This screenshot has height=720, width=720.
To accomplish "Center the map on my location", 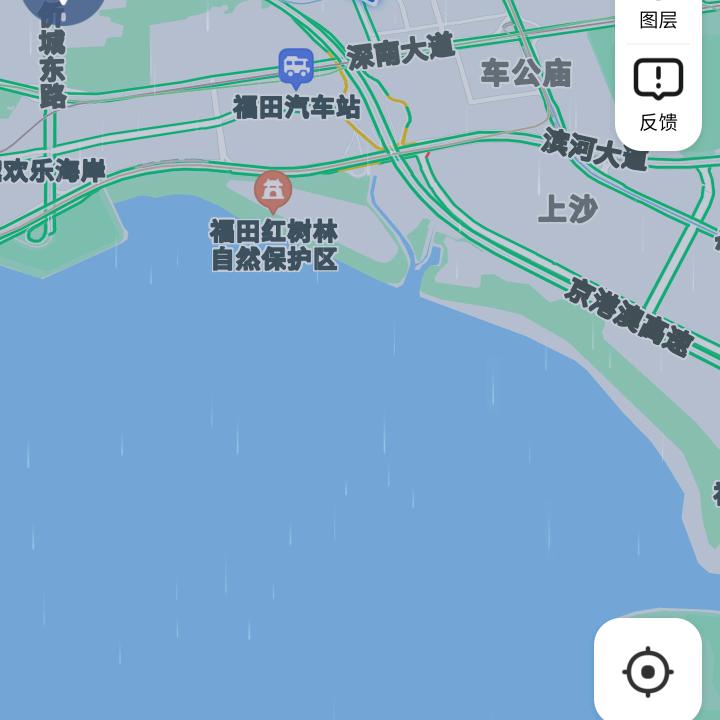I will tap(647, 671).
